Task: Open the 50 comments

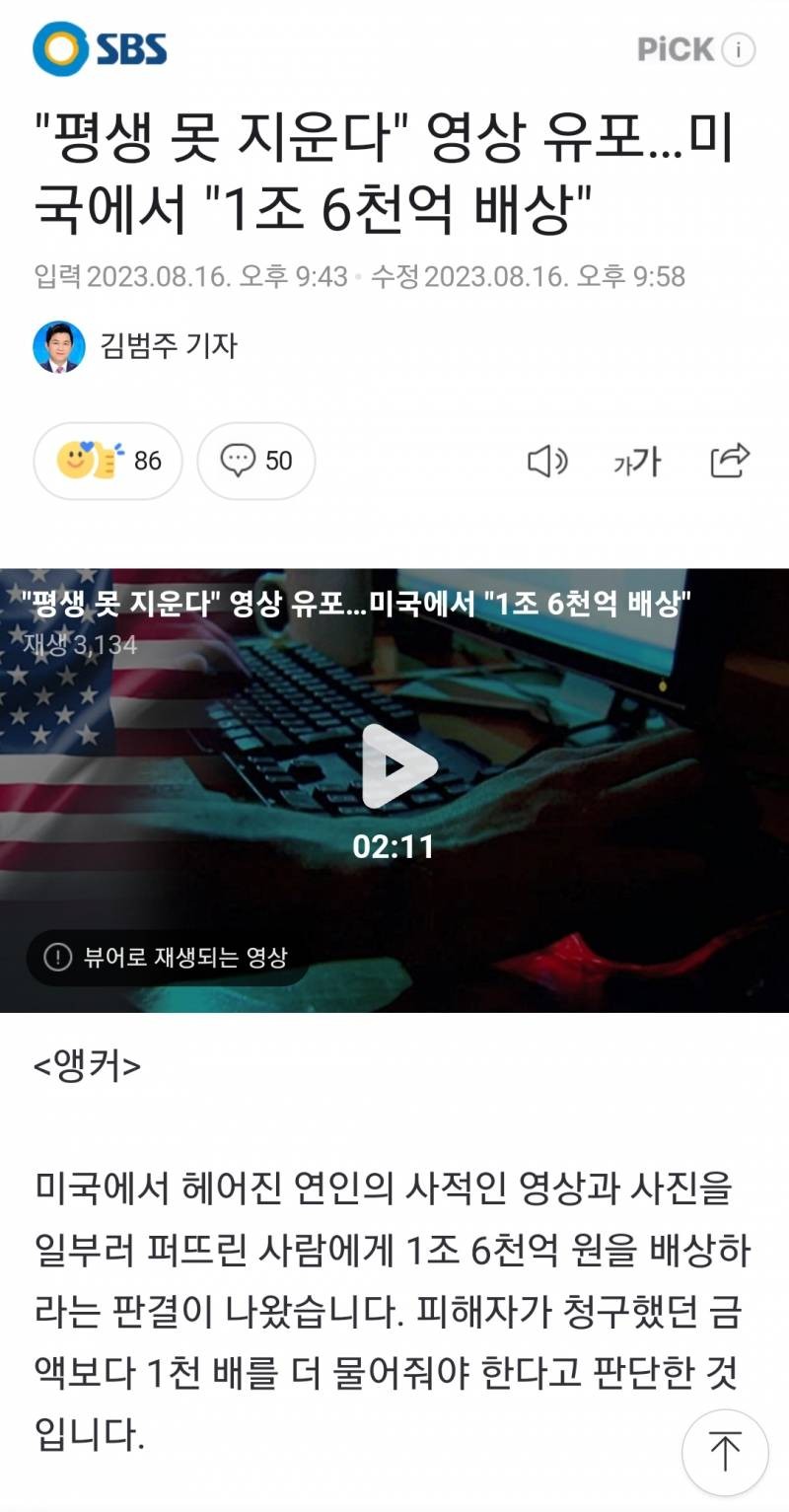Action: click(256, 461)
